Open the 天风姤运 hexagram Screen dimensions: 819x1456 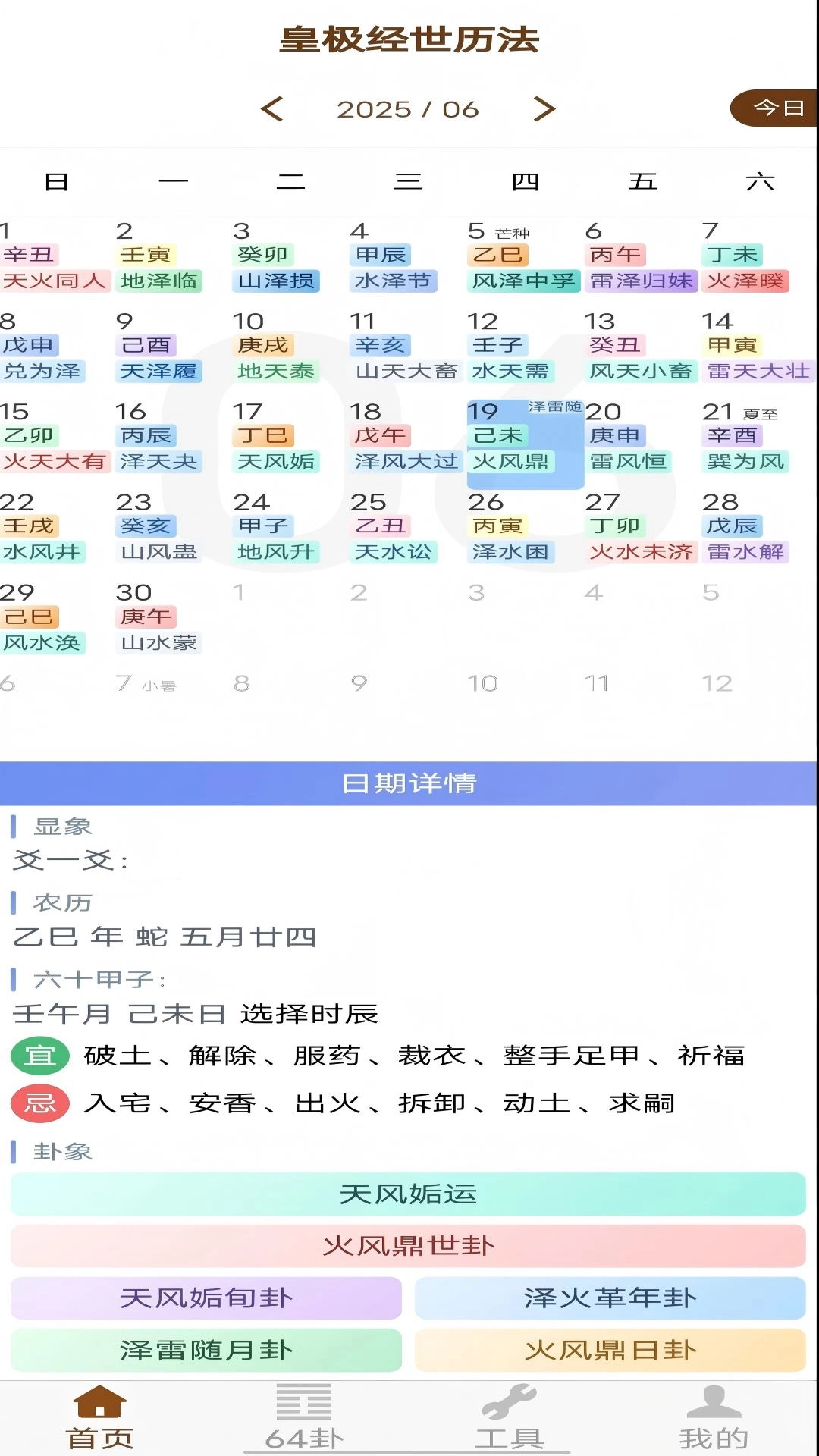(408, 1194)
